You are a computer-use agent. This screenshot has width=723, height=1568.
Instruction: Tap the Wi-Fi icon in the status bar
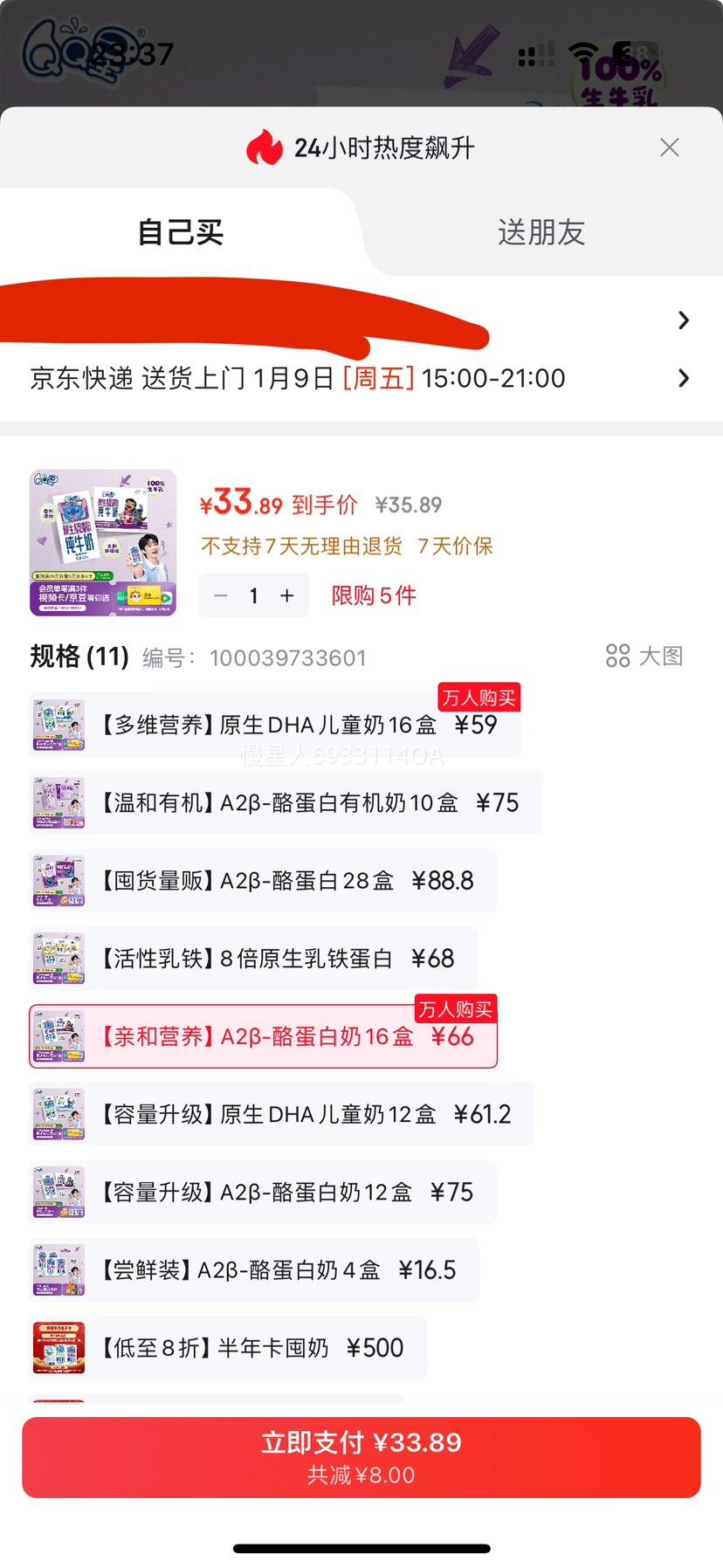[x=583, y=54]
